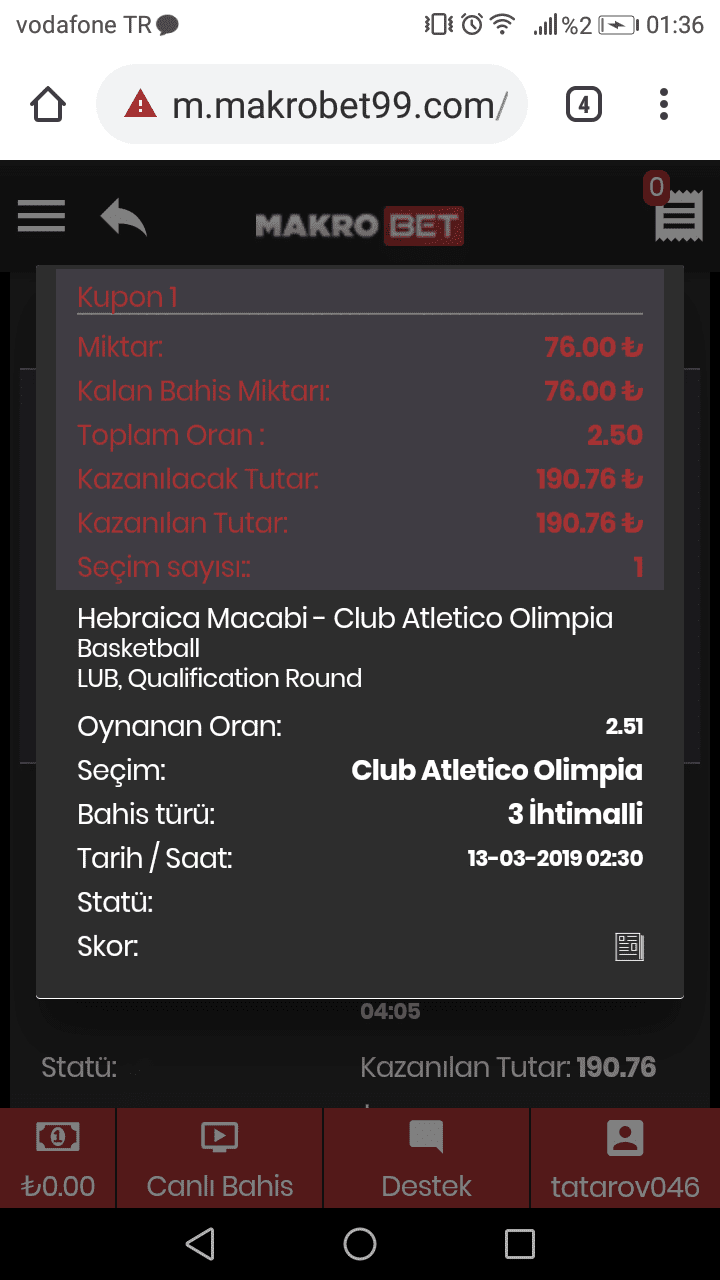Switch to Canlı Bahis
Screen dimensions: 720x1280
tap(220, 1158)
